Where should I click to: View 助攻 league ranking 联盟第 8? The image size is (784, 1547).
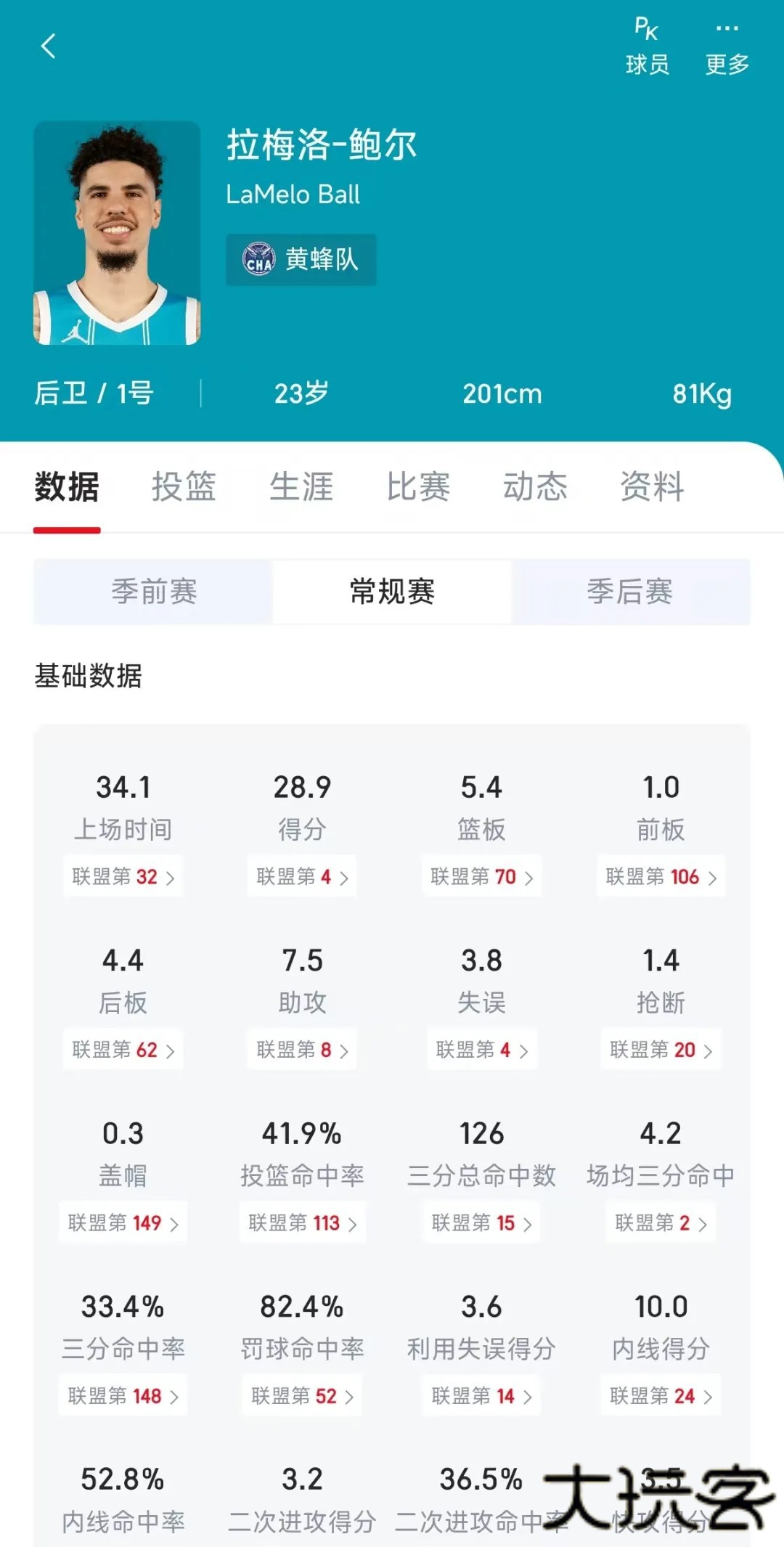[302, 1050]
